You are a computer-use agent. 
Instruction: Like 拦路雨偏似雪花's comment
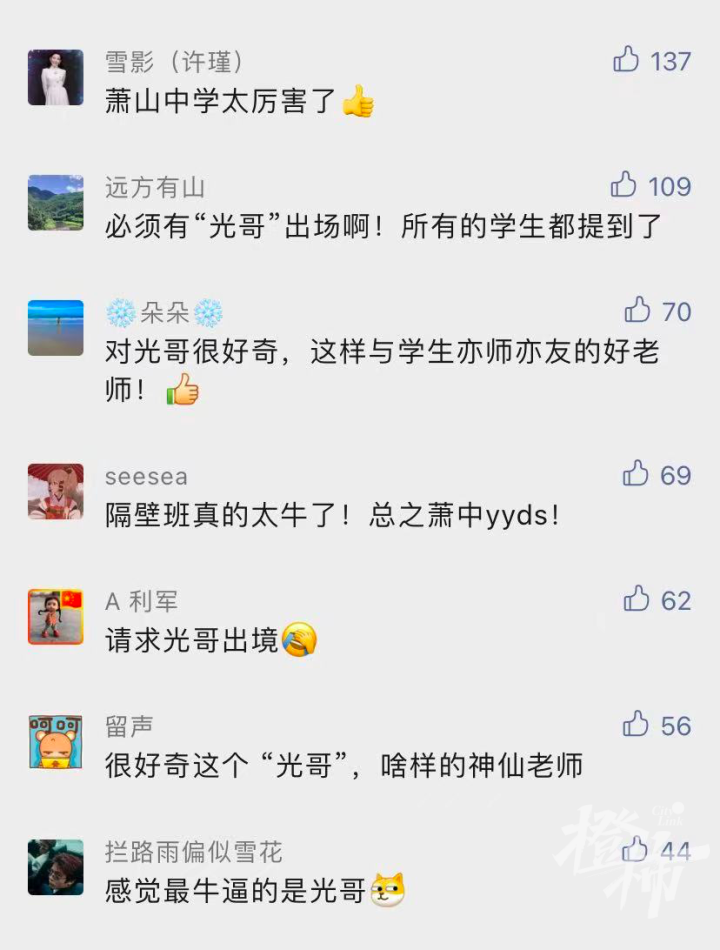point(637,851)
